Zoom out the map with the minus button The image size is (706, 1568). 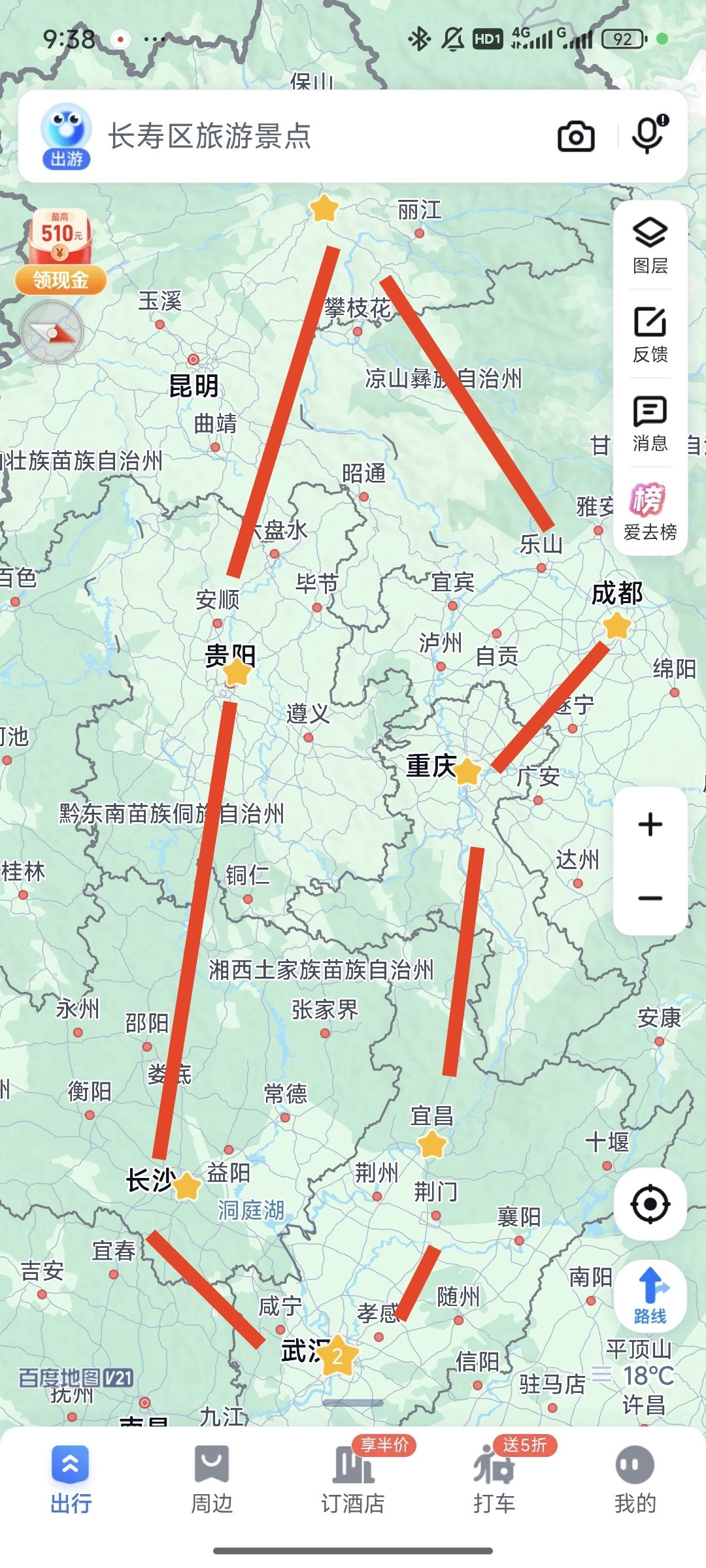[x=650, y=898]
